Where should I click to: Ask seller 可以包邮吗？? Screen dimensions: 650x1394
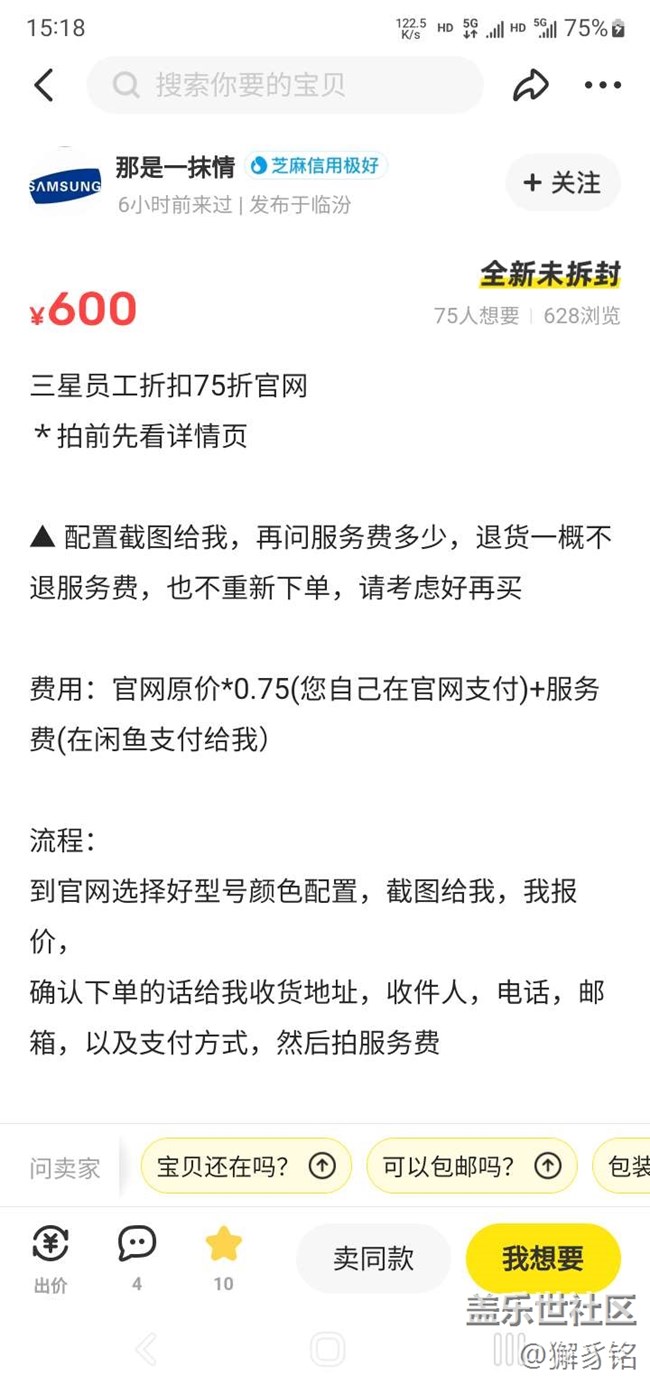pos(471,1166)
